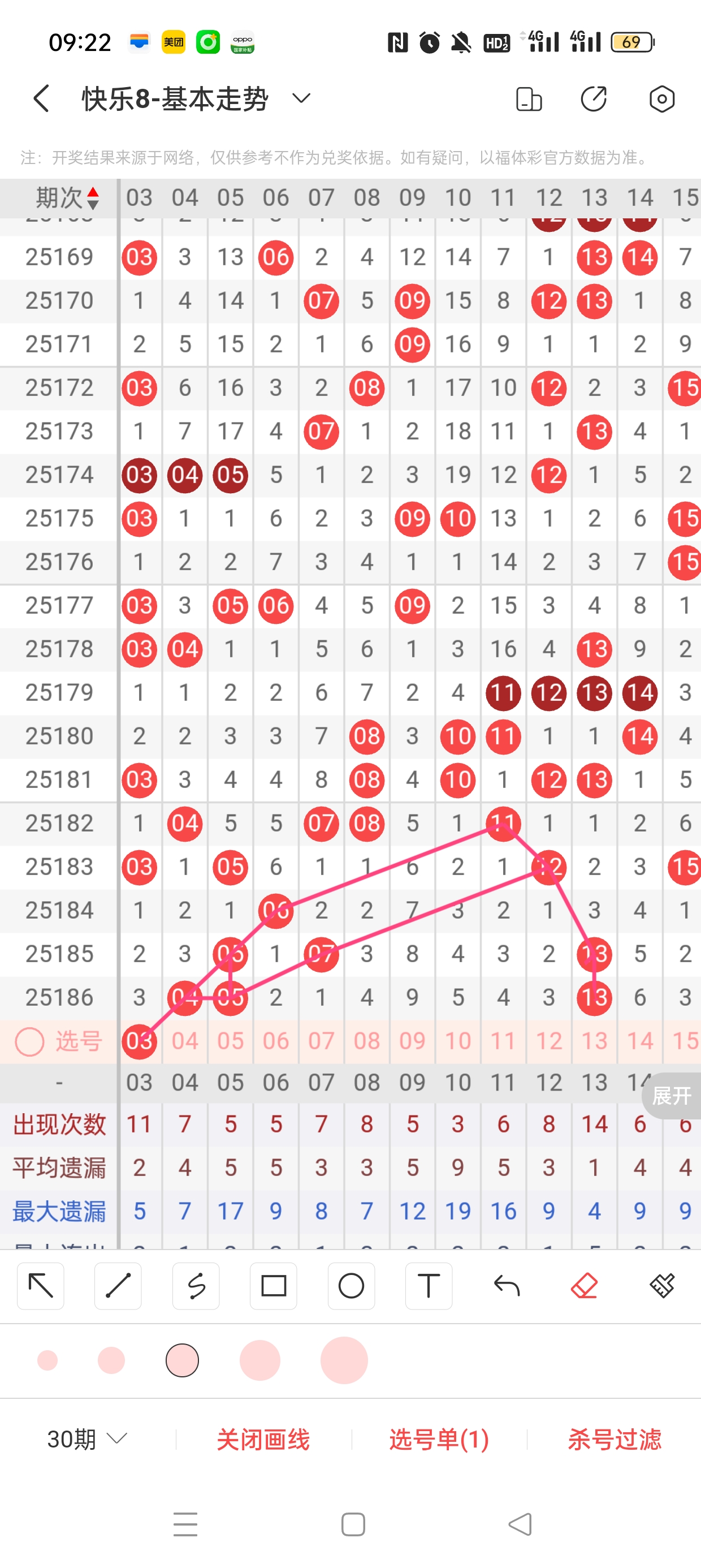
Task: Choose the rectangle drawing tool
Action: pos(273,1286)
